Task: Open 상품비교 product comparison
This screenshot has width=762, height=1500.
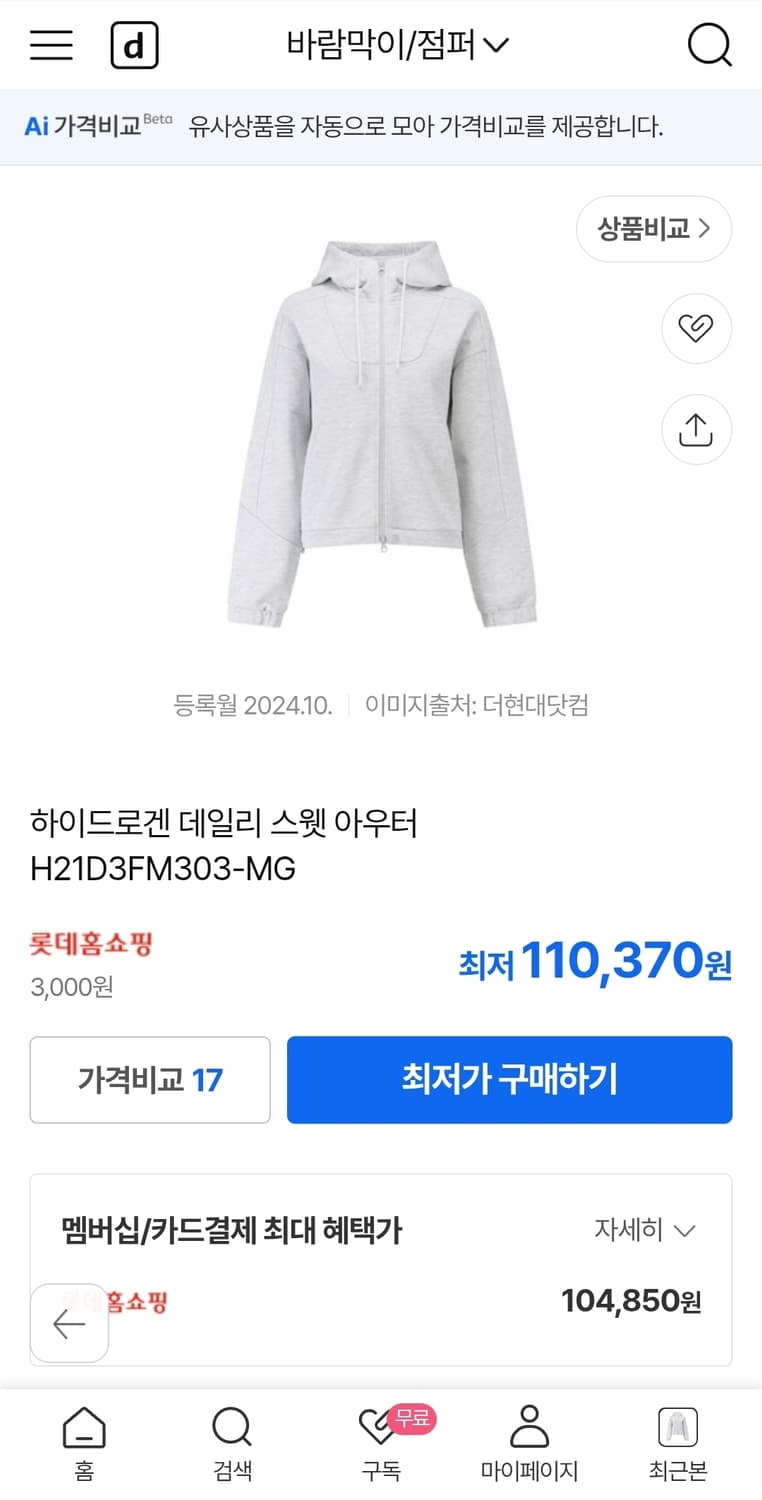Action: pyautogui.click(x=653, y=229)
